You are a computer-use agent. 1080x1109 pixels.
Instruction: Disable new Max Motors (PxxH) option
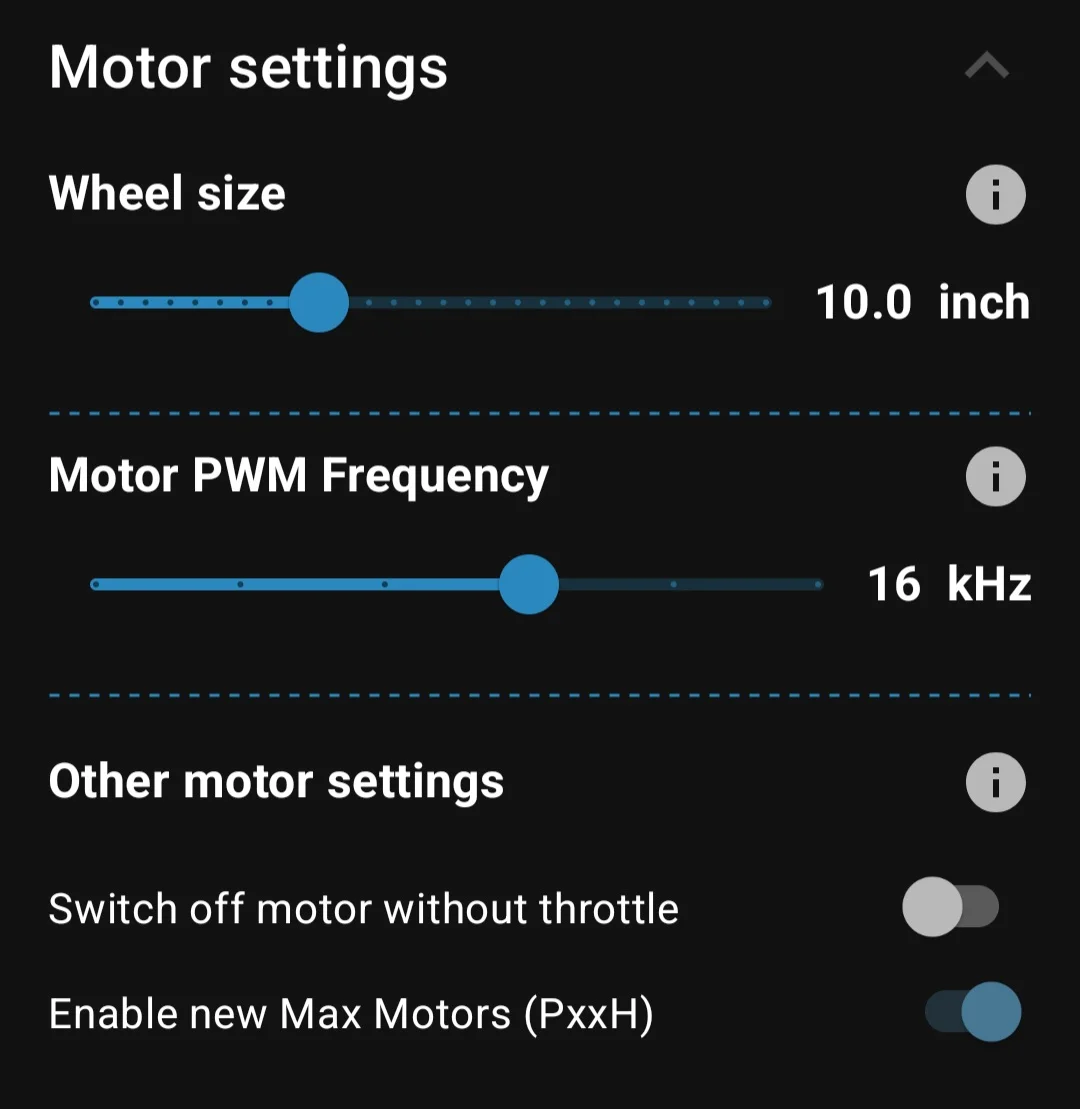(973, 1011)
